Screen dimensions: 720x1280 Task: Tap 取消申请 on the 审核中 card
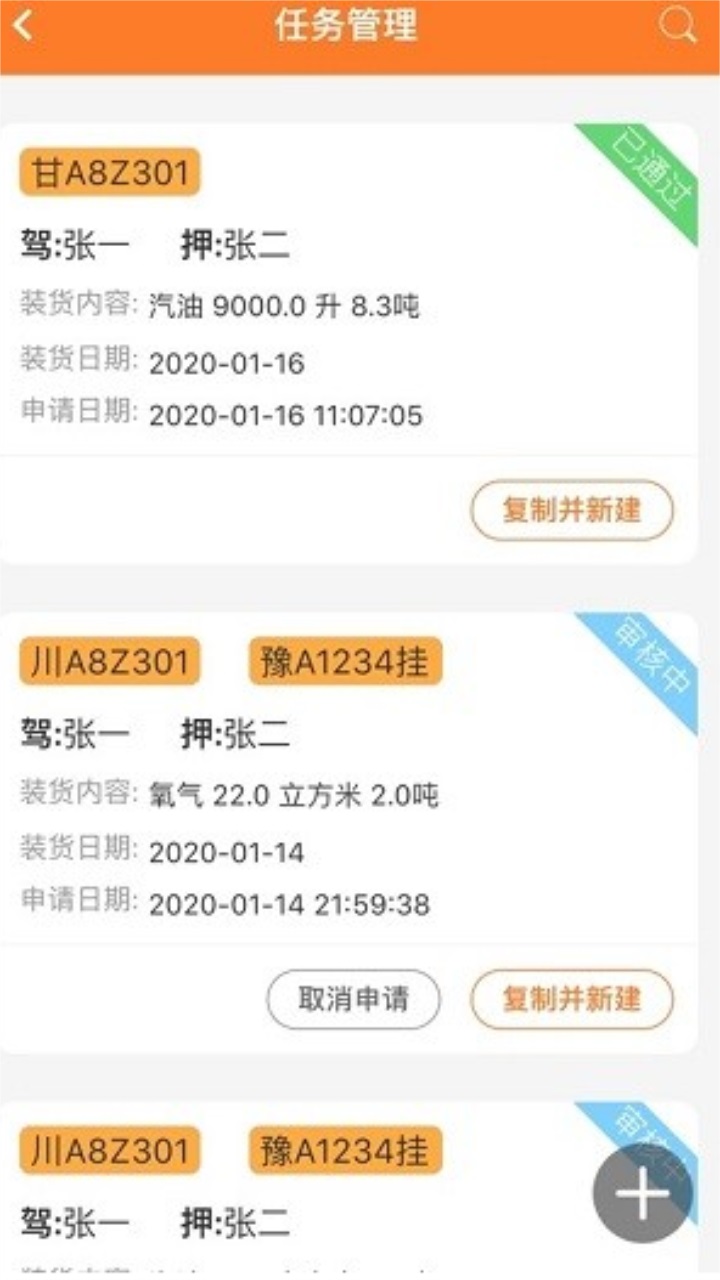coord(355,999)
